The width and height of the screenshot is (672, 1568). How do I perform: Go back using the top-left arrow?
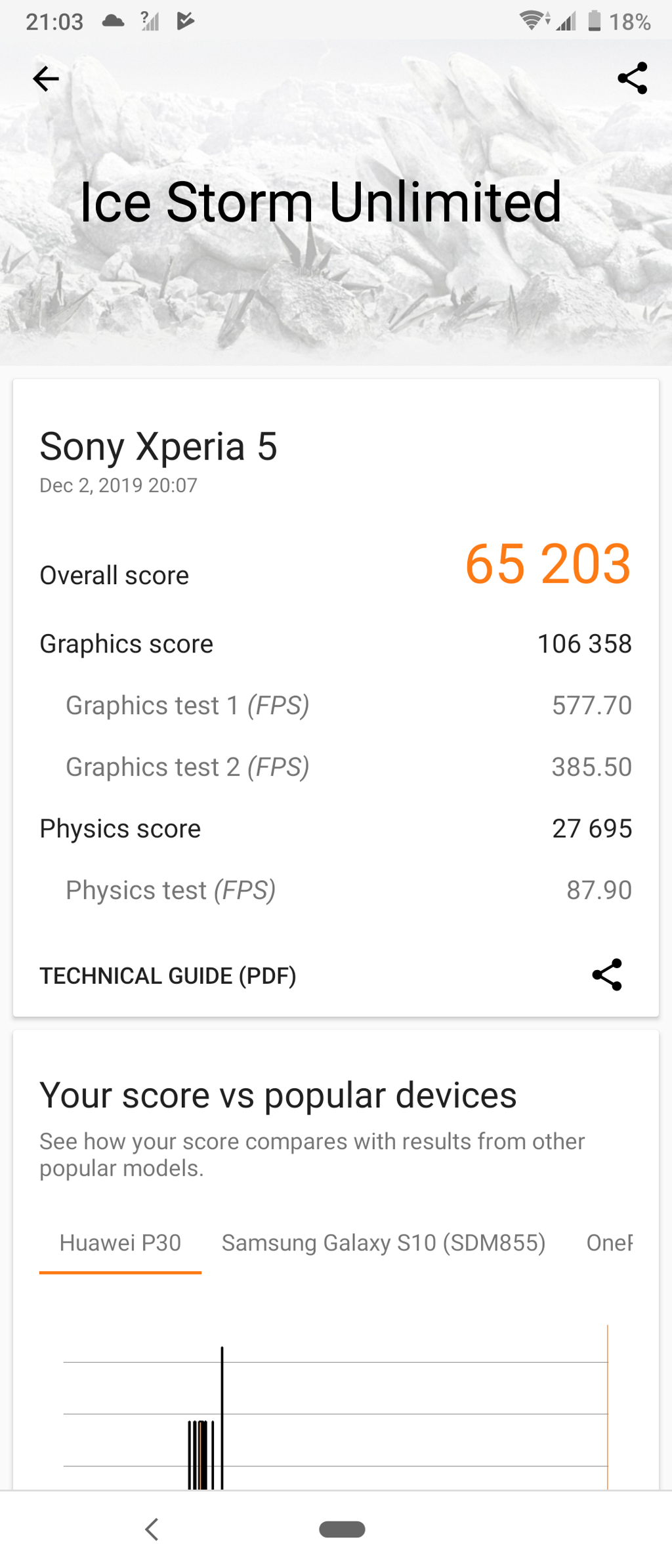(x=46, y=79)
